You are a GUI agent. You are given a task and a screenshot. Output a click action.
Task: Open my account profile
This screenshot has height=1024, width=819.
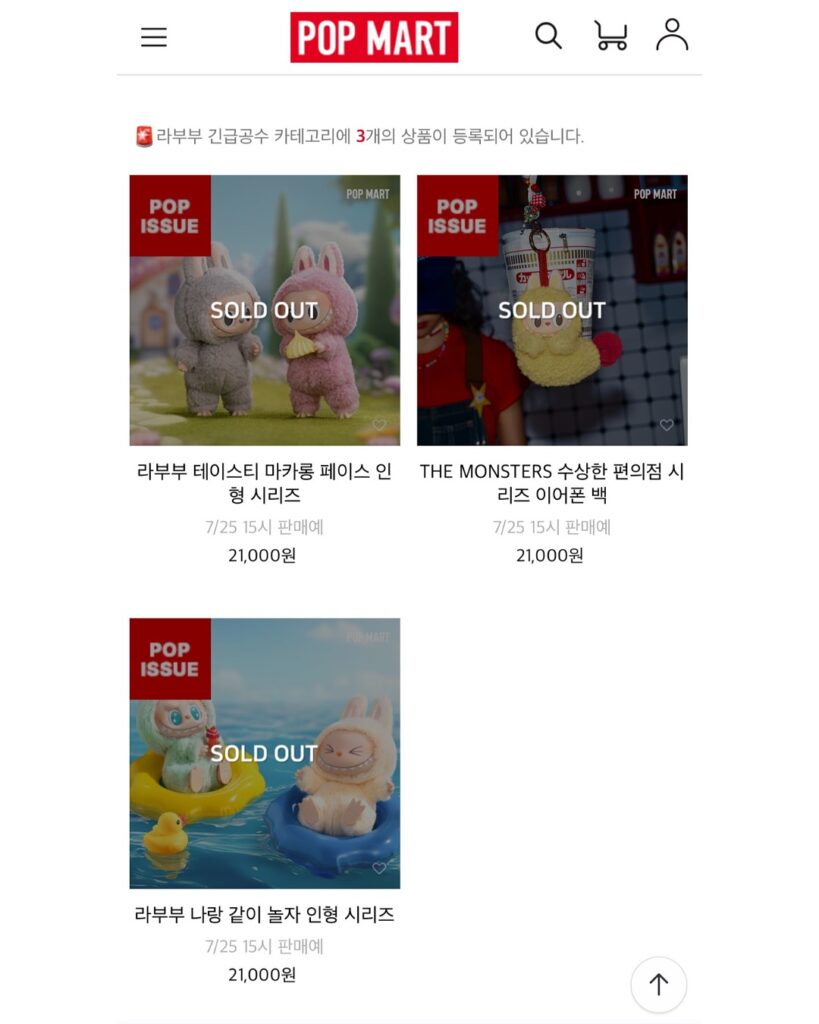tap(672, 35)
